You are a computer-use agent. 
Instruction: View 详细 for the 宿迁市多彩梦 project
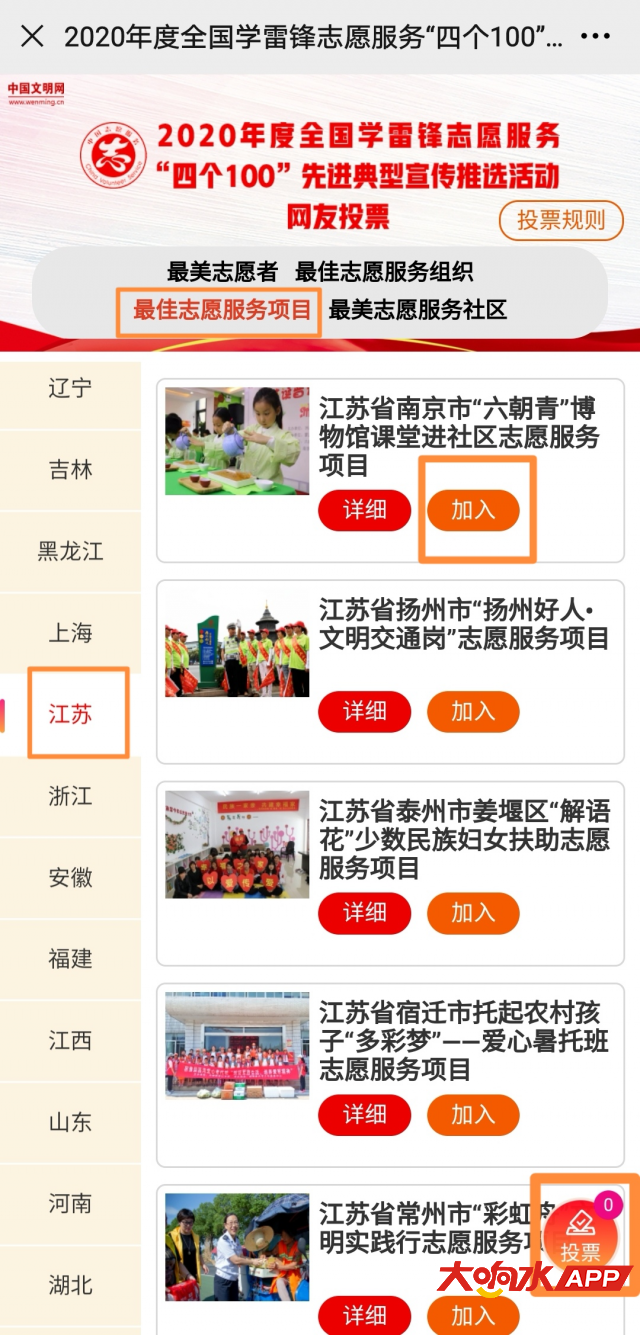pyautogui.click(x=365, y=1114)
